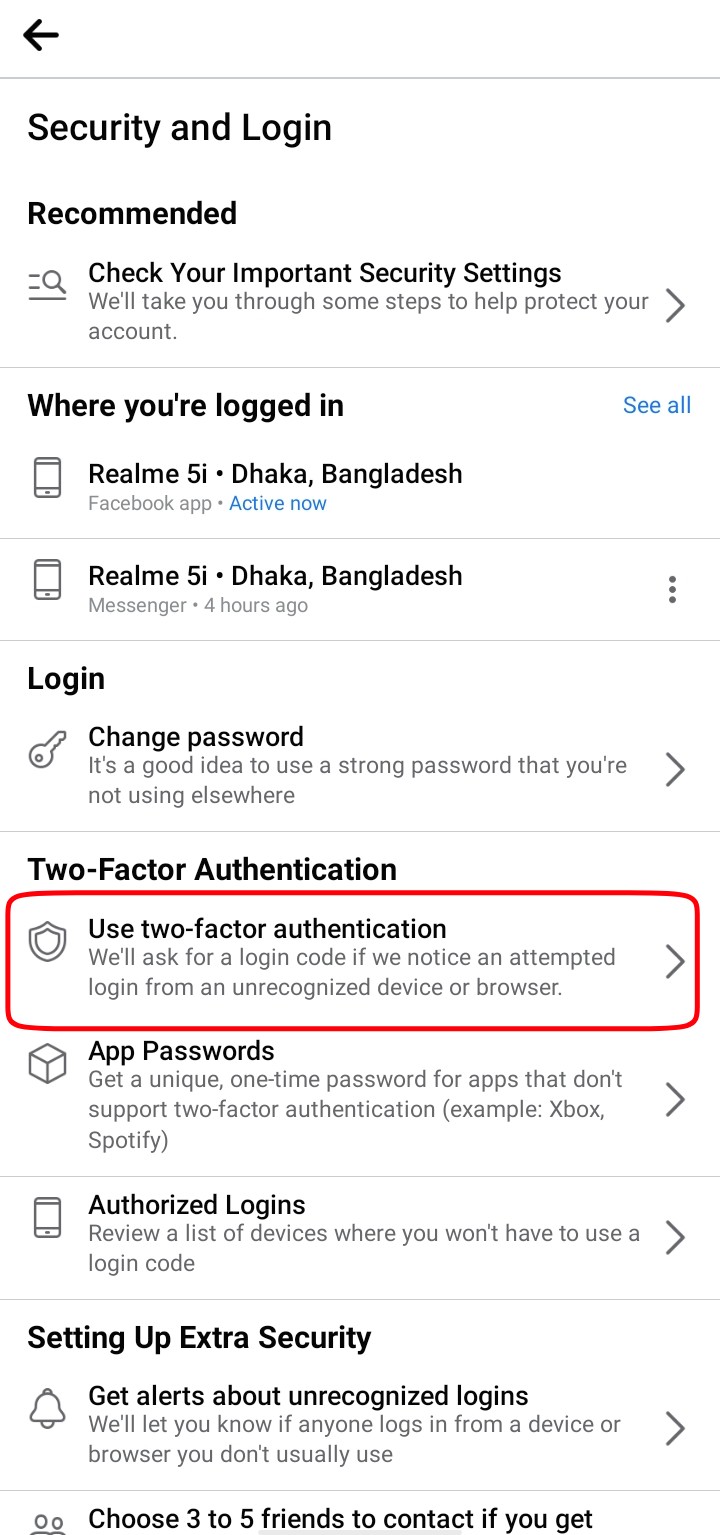The height and width of the screenshot is (1535, 720).
Task: Open Check Your Important Security Settings
Action: click(360, 303)
